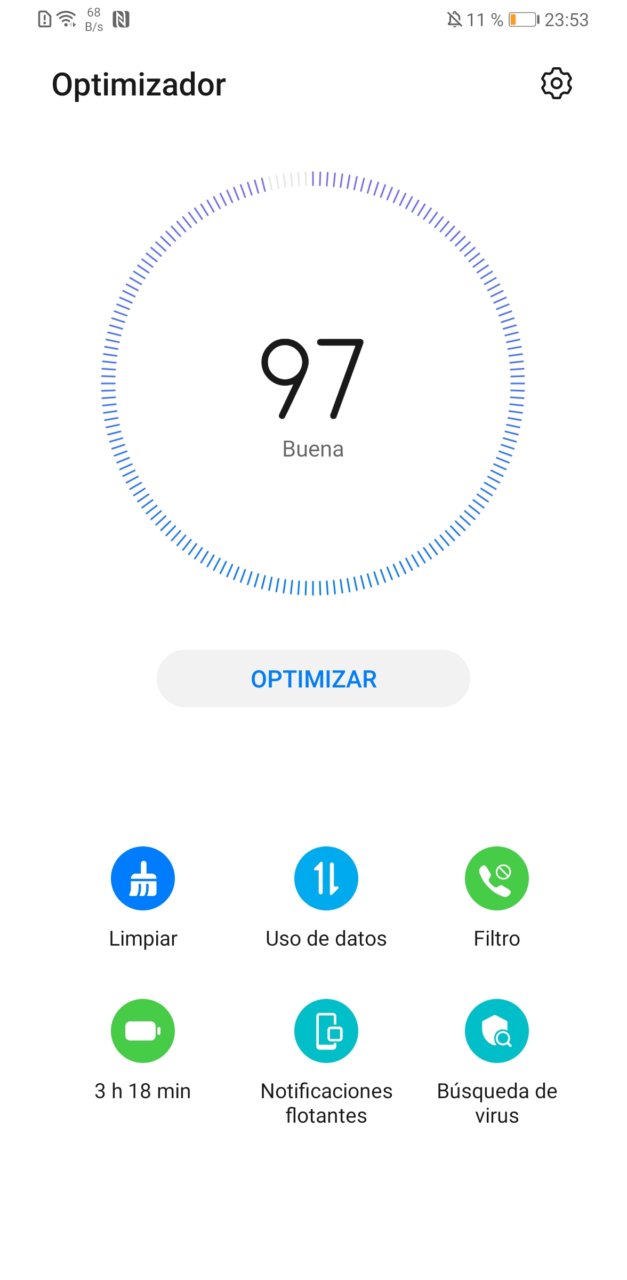627x1280 pixels.
Task: Tap the OPTIMIZAR button
Action: (313, 679)
